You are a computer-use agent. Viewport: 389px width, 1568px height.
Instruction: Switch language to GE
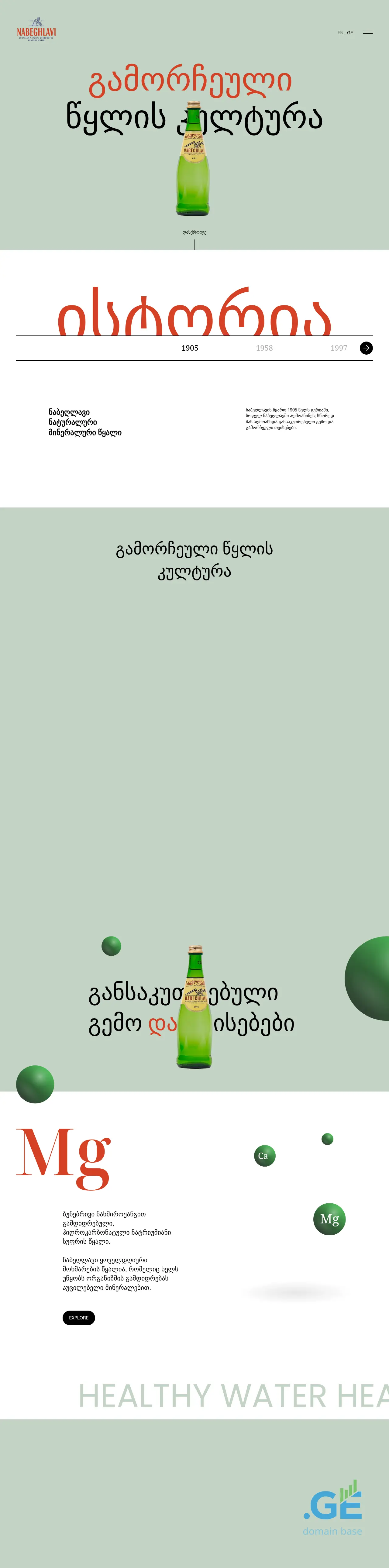(x=350, y=33)
